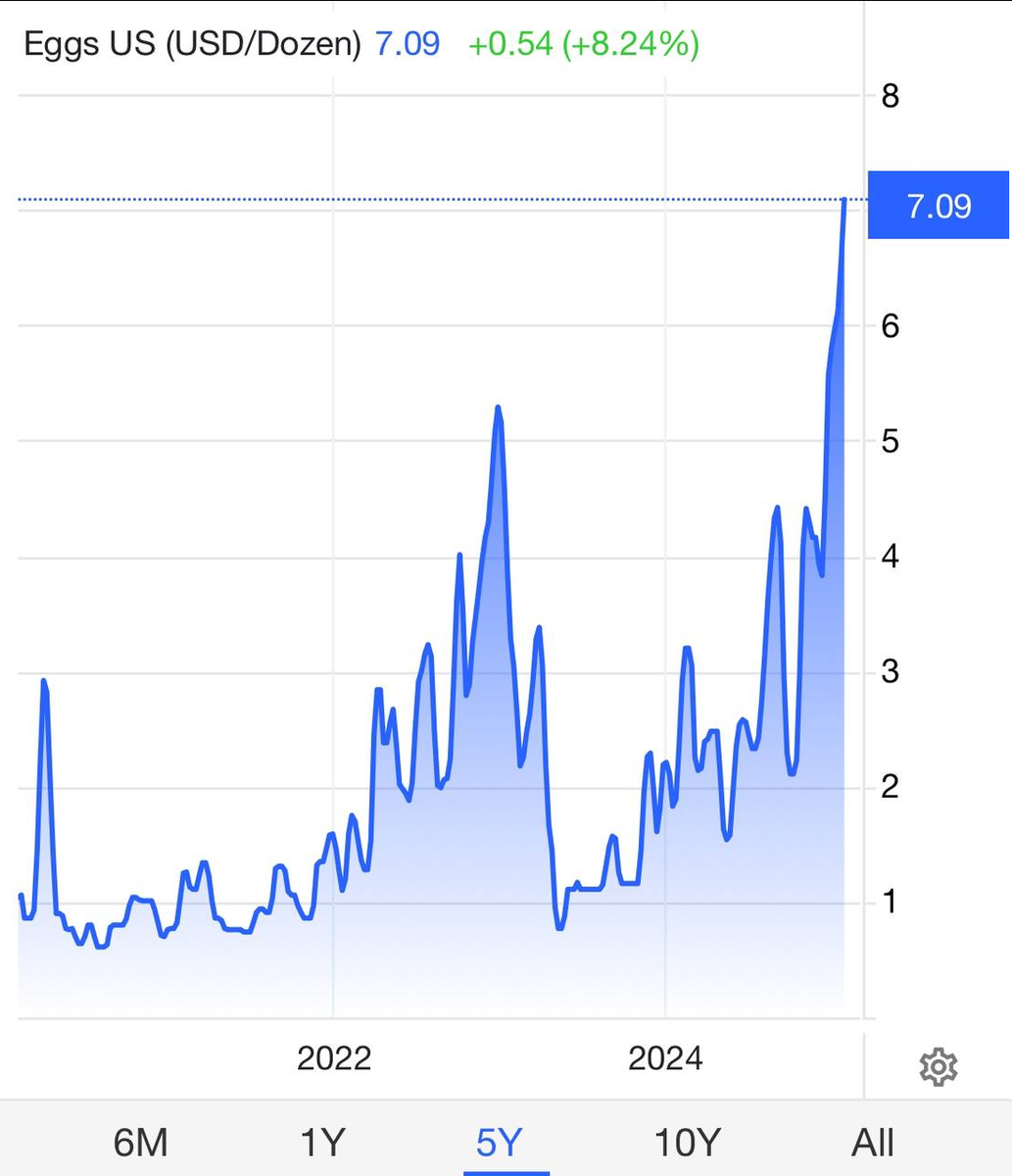This screenshot has width=1012, height=1176.
Task: Show the 10Y price history
Action: coord(687,1143)
